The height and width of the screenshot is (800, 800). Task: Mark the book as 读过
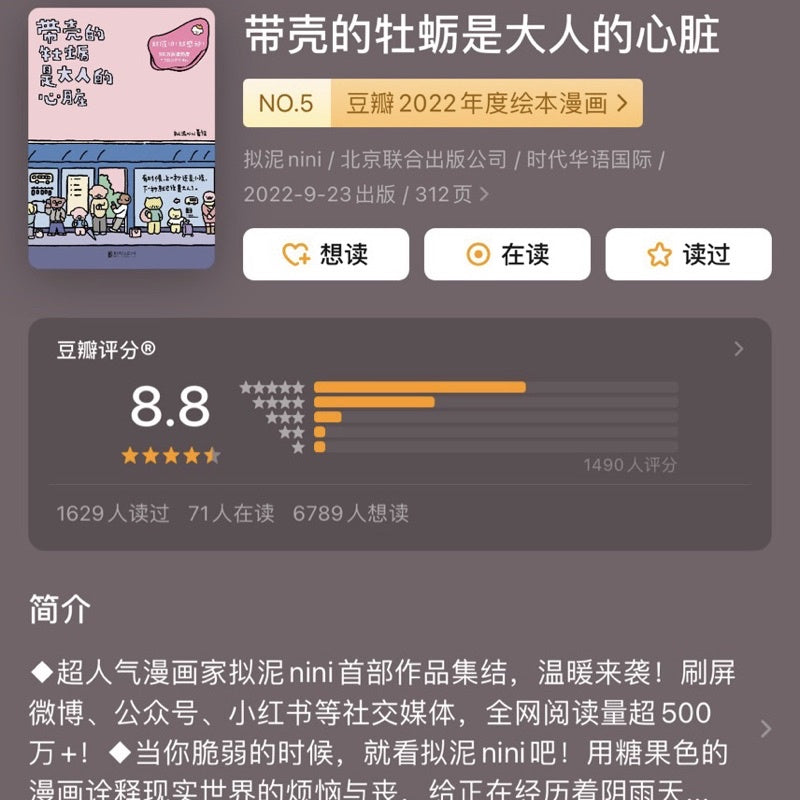(688, 255)
